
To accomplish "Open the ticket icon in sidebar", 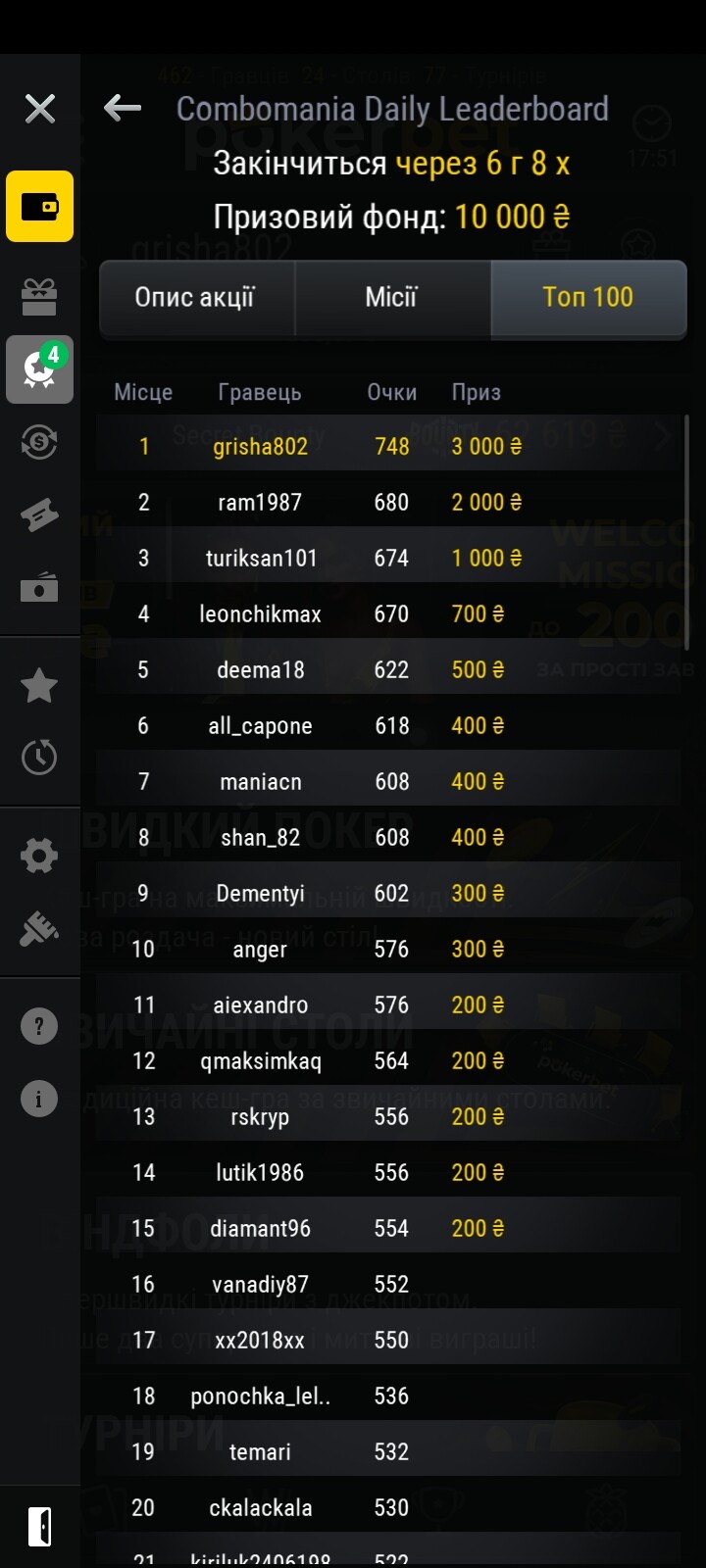I will point(39,515).
